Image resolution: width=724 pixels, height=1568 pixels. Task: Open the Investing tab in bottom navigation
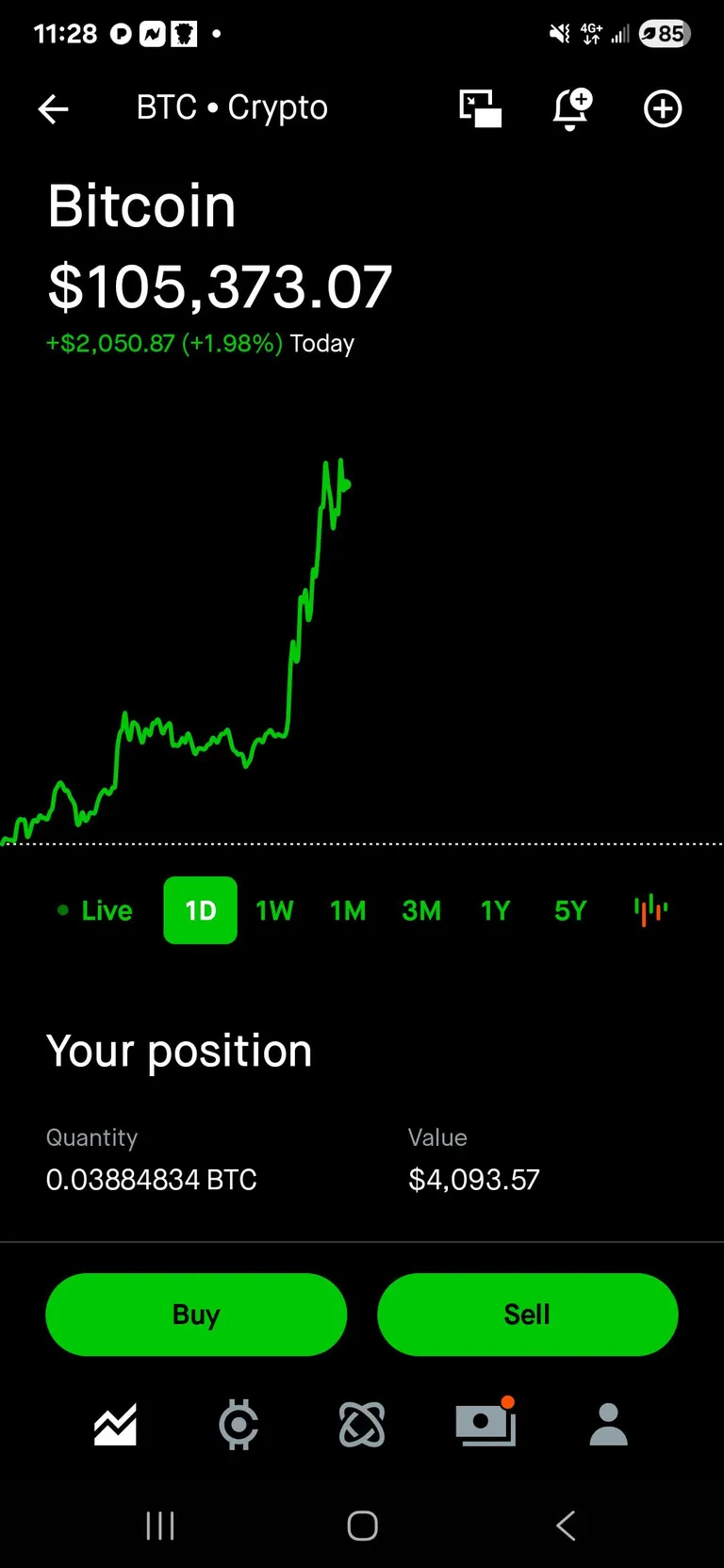coord(115,1424)
